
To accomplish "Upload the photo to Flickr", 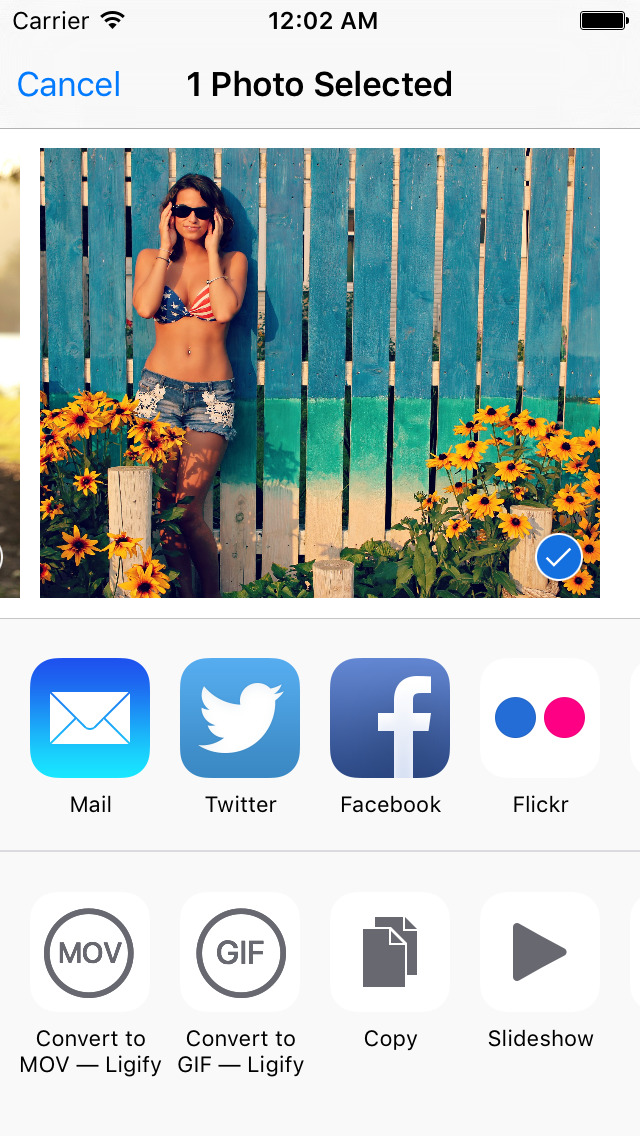I will pos(540,718).
